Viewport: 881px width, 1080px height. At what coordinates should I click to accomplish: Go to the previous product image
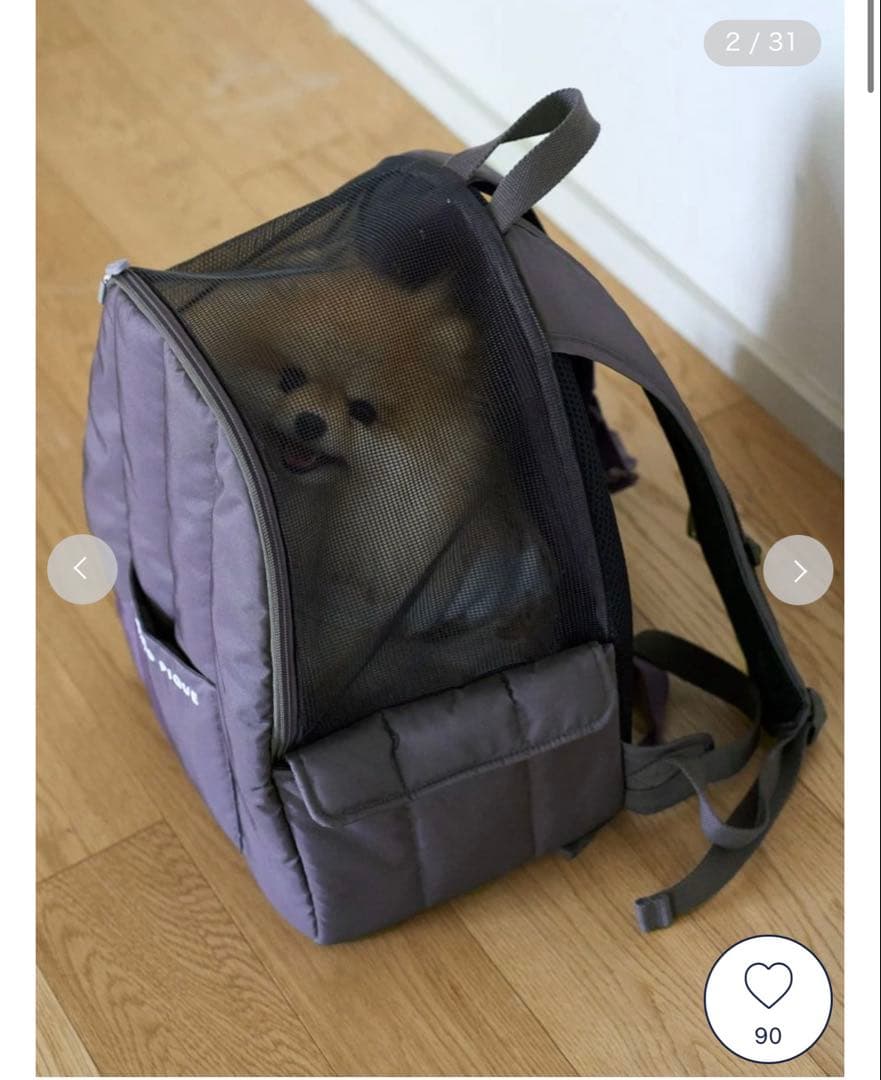click(x=82, y=569)
